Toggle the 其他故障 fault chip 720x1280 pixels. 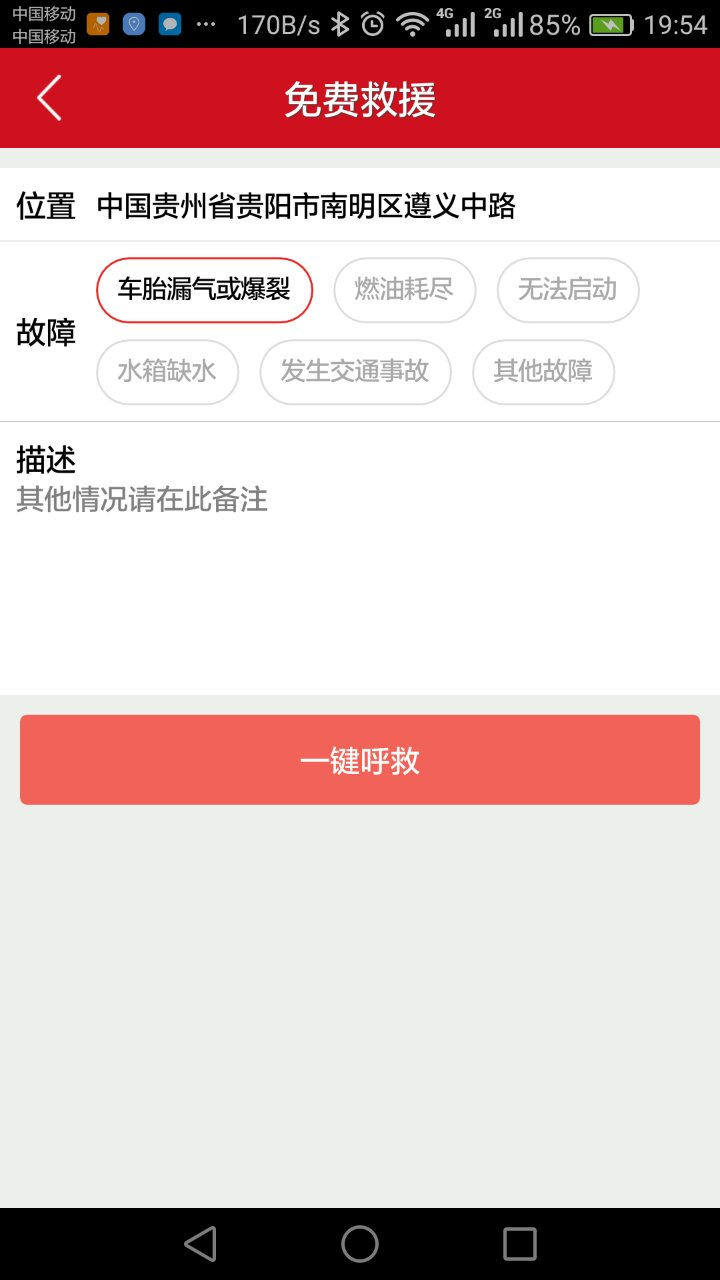[x=543, y=371]
